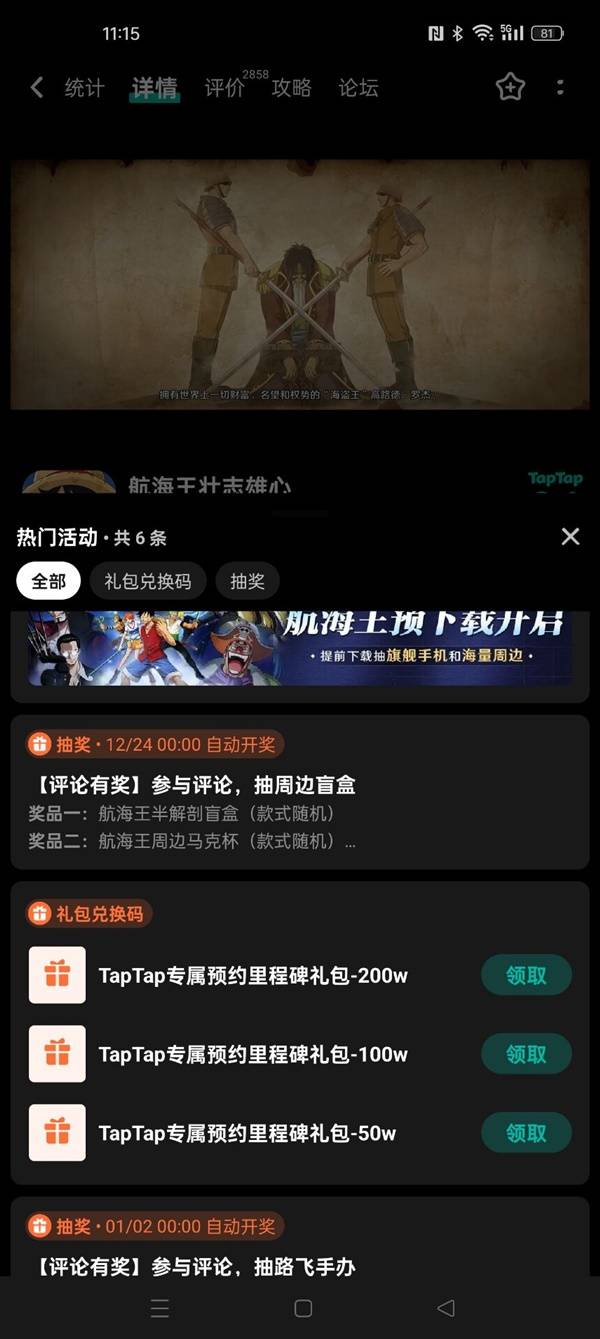Go back using the top-left arrow

coord(37,88)
